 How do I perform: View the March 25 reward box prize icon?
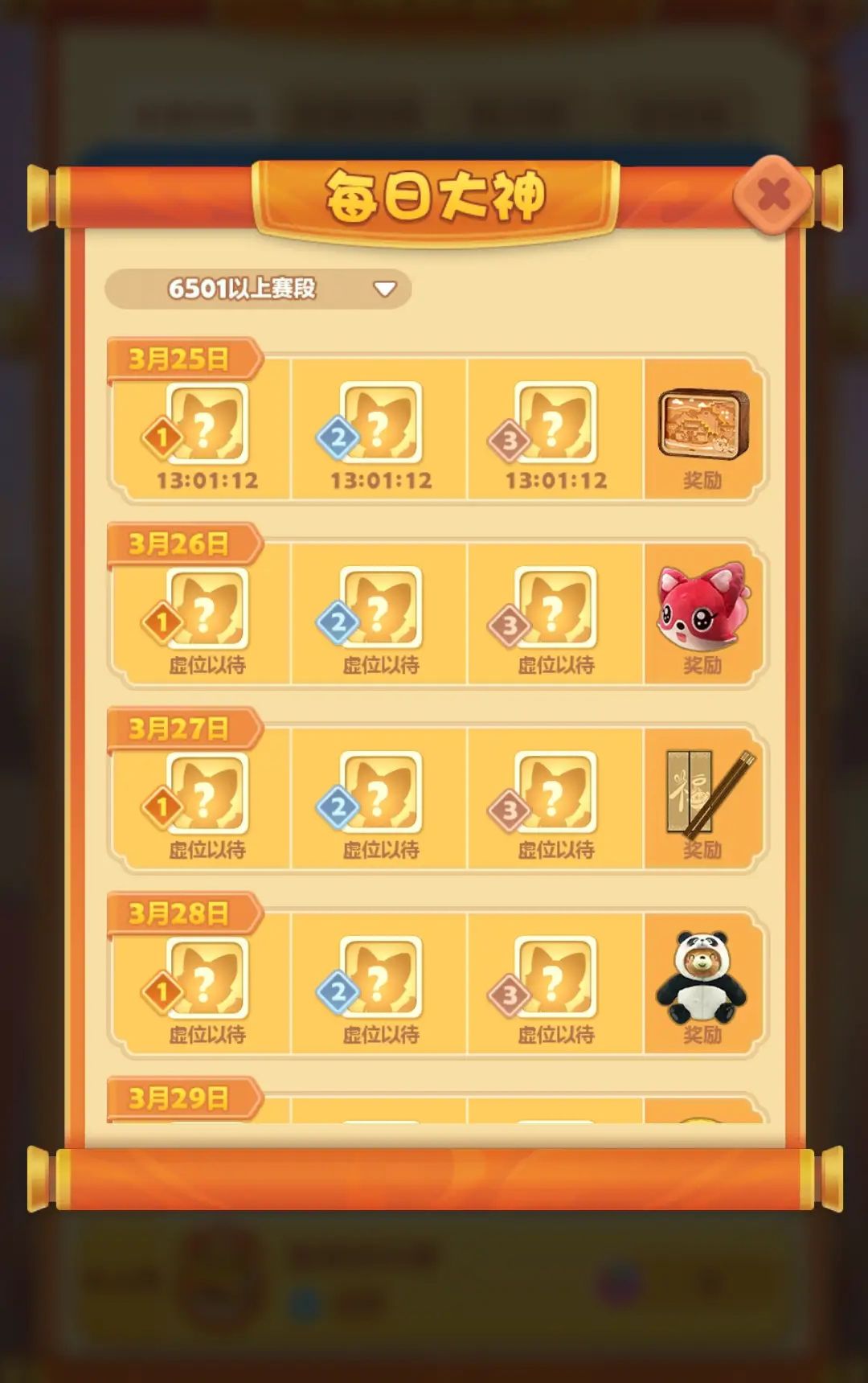pos(703,424)
